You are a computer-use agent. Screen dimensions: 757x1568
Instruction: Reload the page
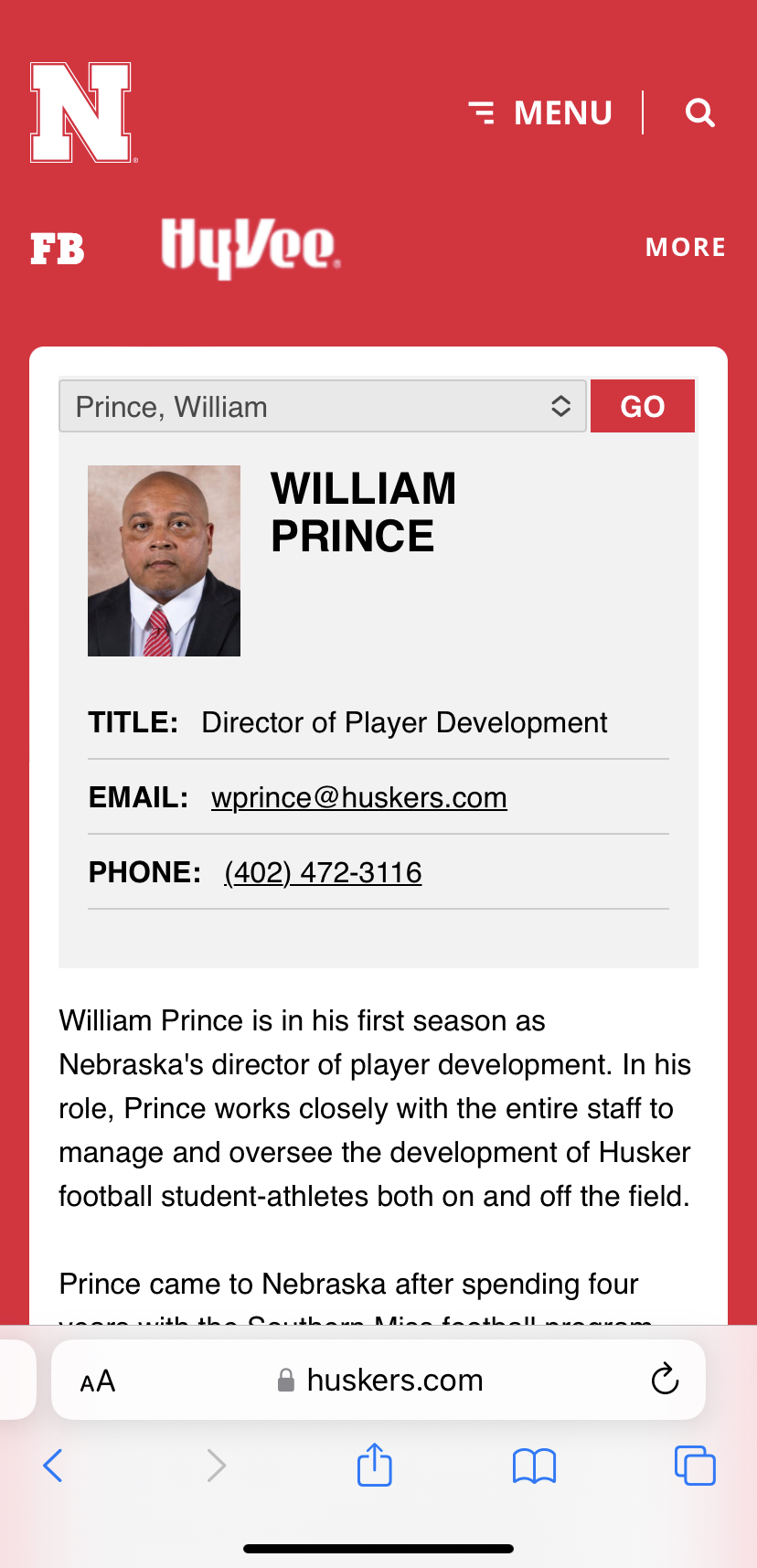[x=665, y=1379]
